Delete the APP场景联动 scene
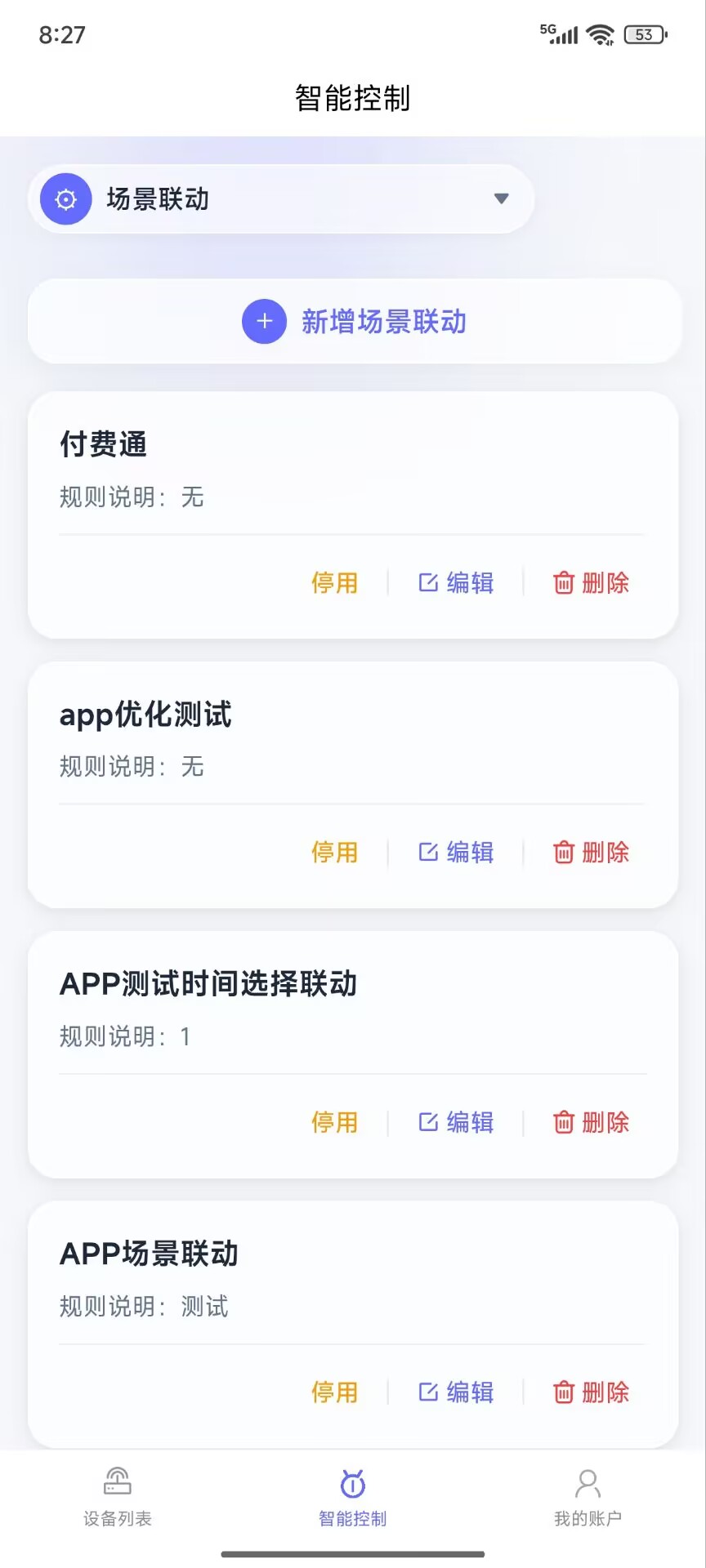The image size is (706, 1568). 591,1392
